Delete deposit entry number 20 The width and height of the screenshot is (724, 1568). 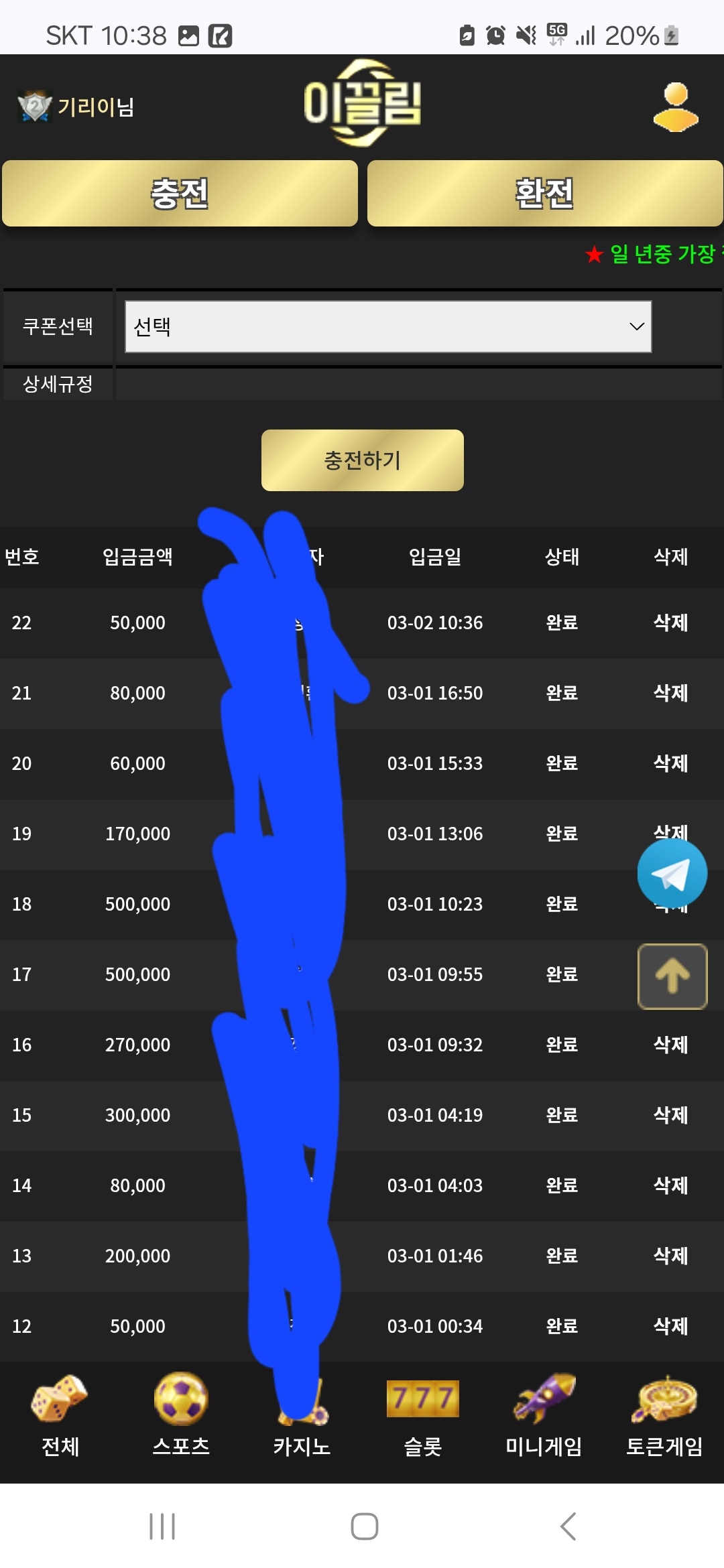point(670,763)
